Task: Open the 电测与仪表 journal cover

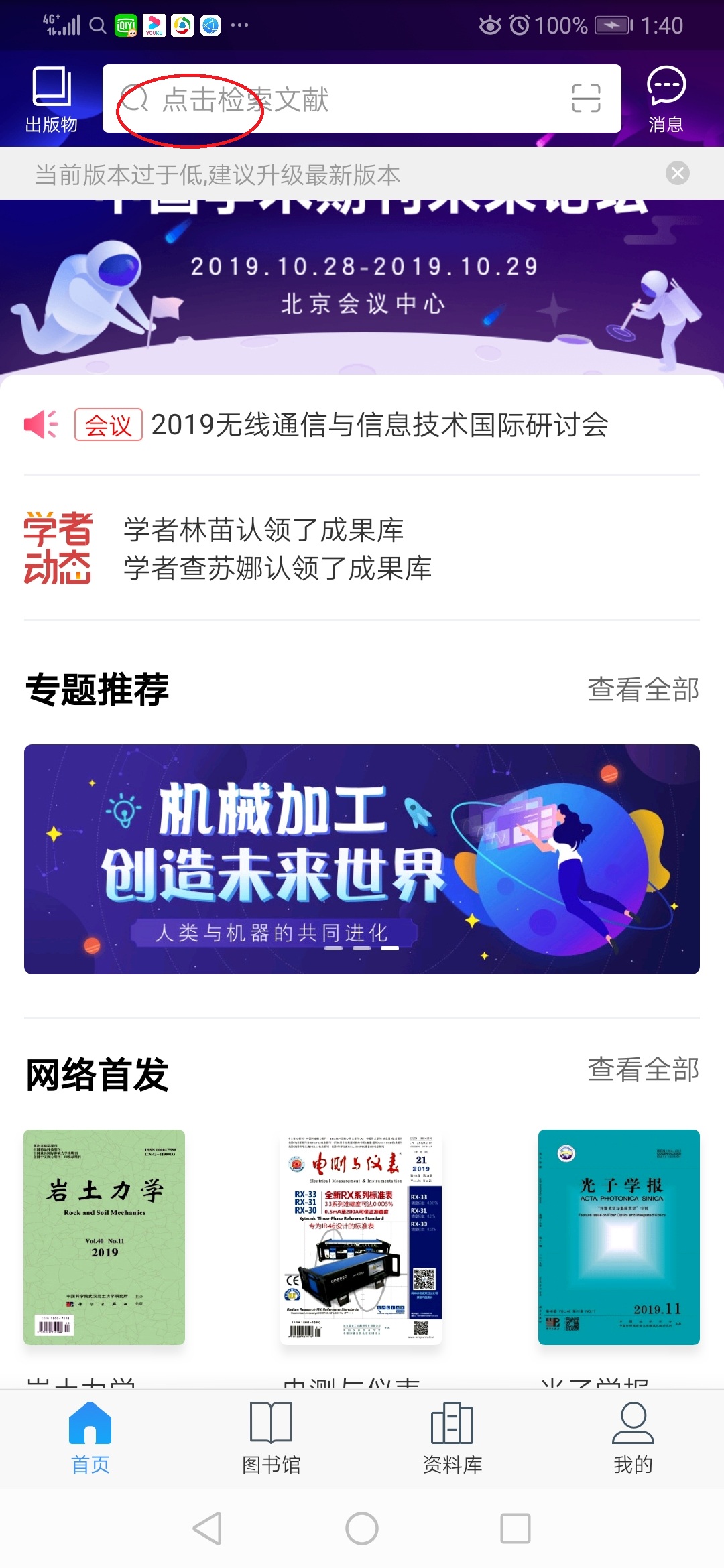Action: tap(361, 1237)
